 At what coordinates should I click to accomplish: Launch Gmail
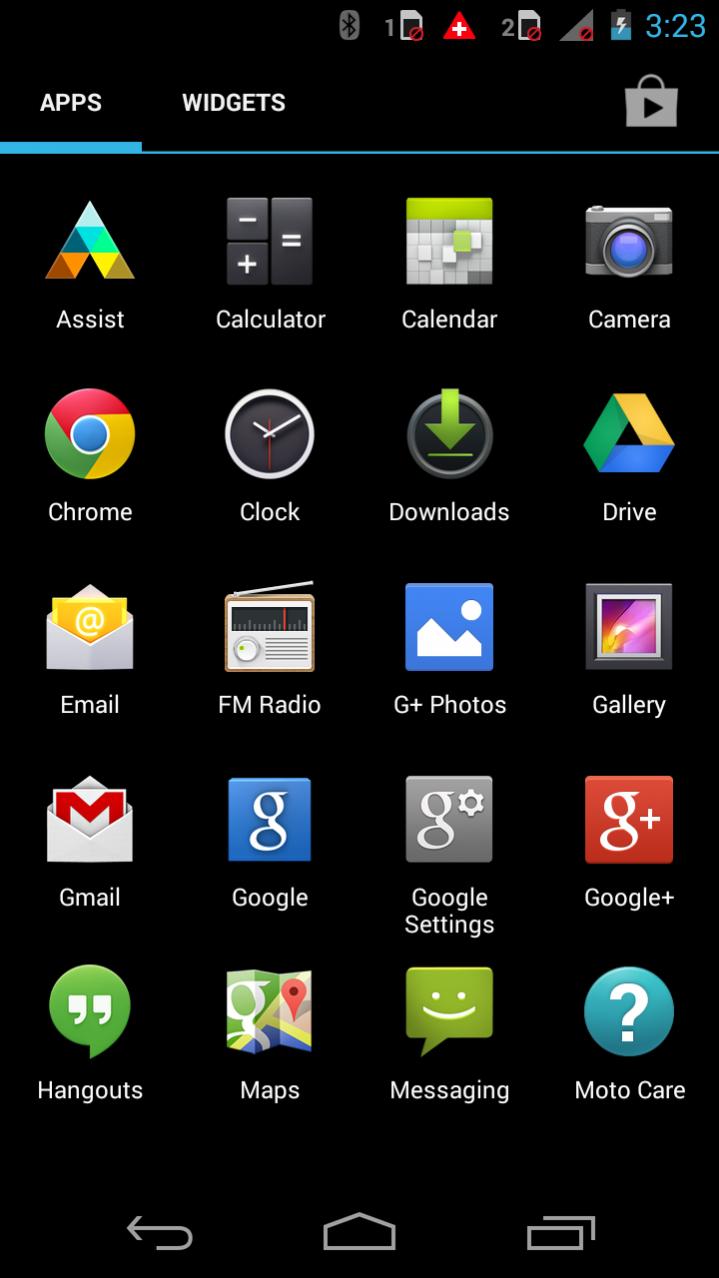click(90, 820)
